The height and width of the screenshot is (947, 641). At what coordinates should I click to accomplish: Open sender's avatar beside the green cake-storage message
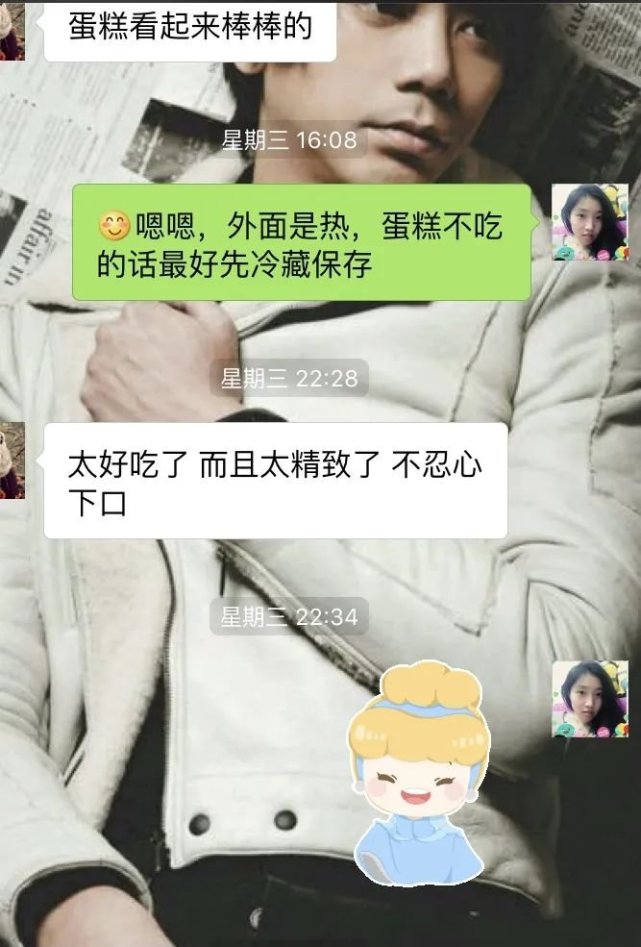[590, 222]
